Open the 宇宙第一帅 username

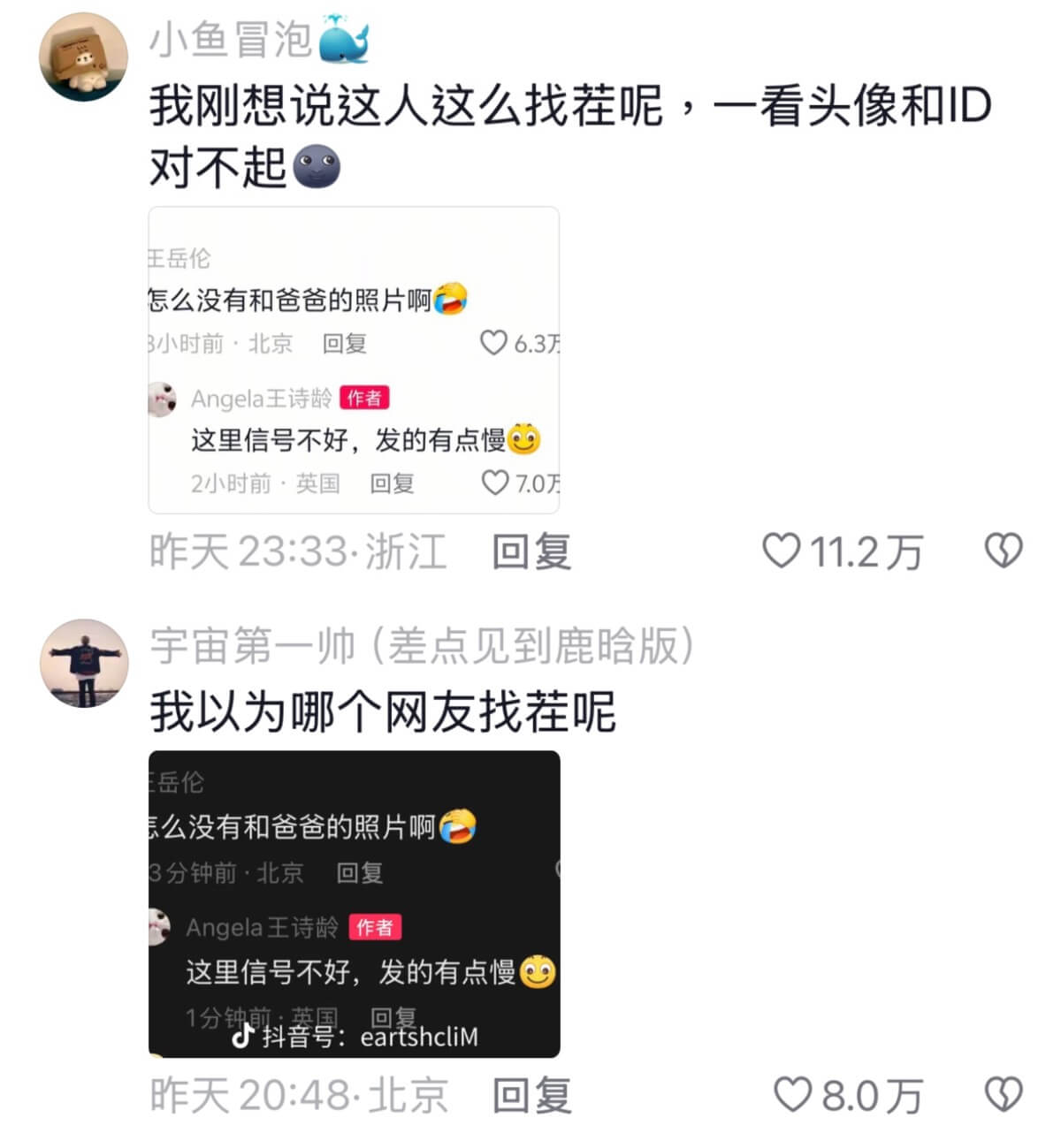pos(421,647)
